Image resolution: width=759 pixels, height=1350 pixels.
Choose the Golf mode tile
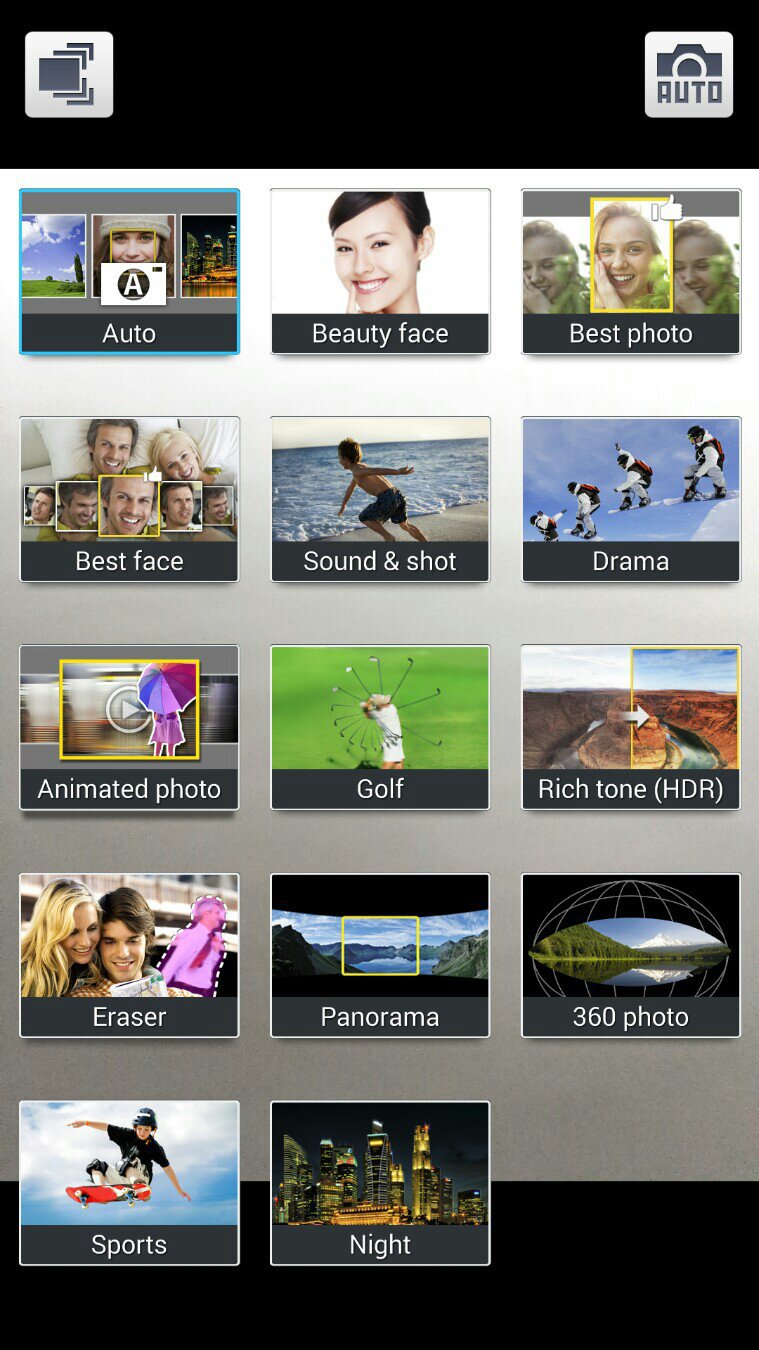[380, 727]
